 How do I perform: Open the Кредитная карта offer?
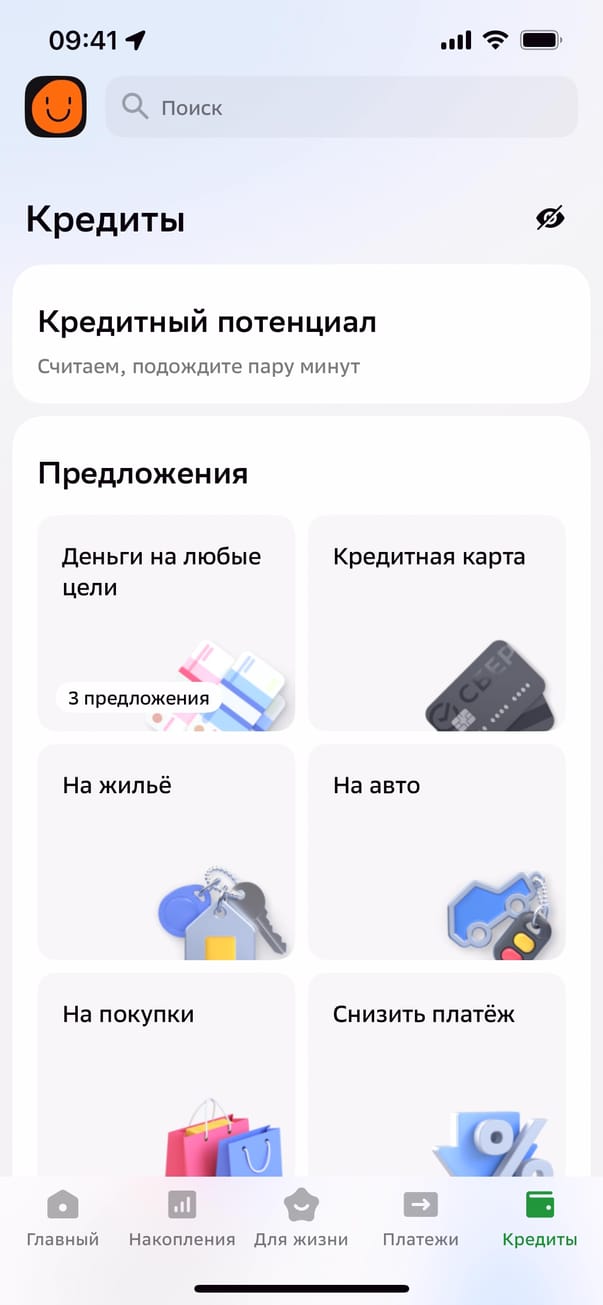click(436, 622)
